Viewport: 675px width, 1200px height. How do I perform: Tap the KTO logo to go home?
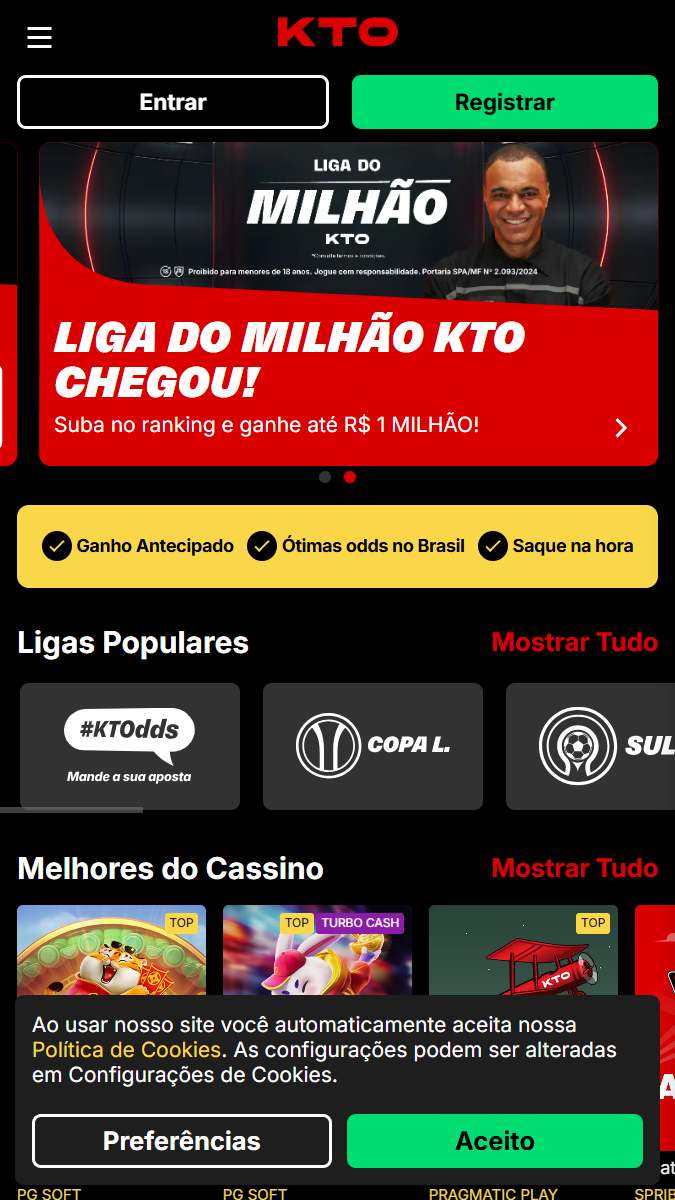(338, 32)
